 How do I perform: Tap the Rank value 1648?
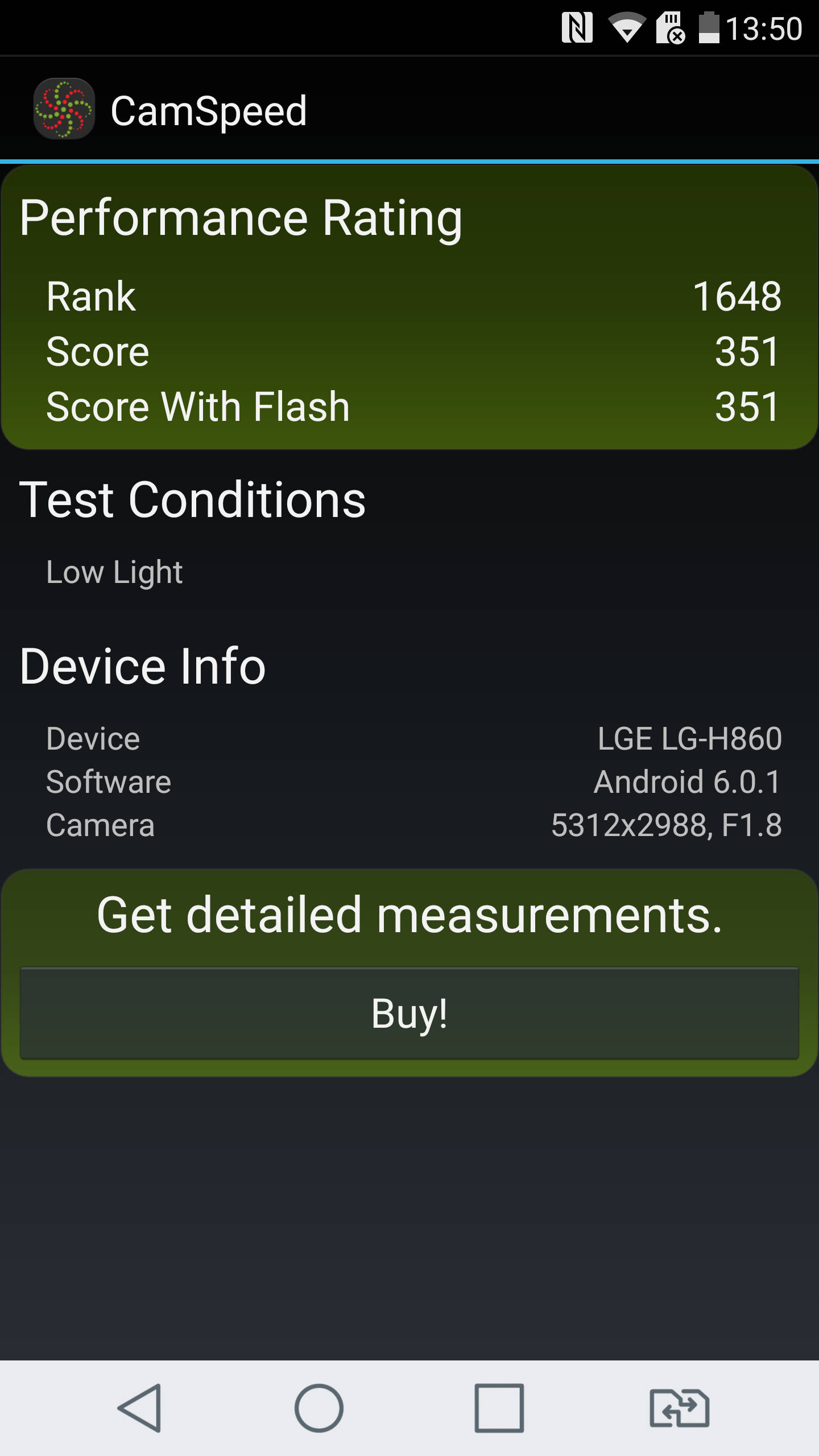(737, 296)
